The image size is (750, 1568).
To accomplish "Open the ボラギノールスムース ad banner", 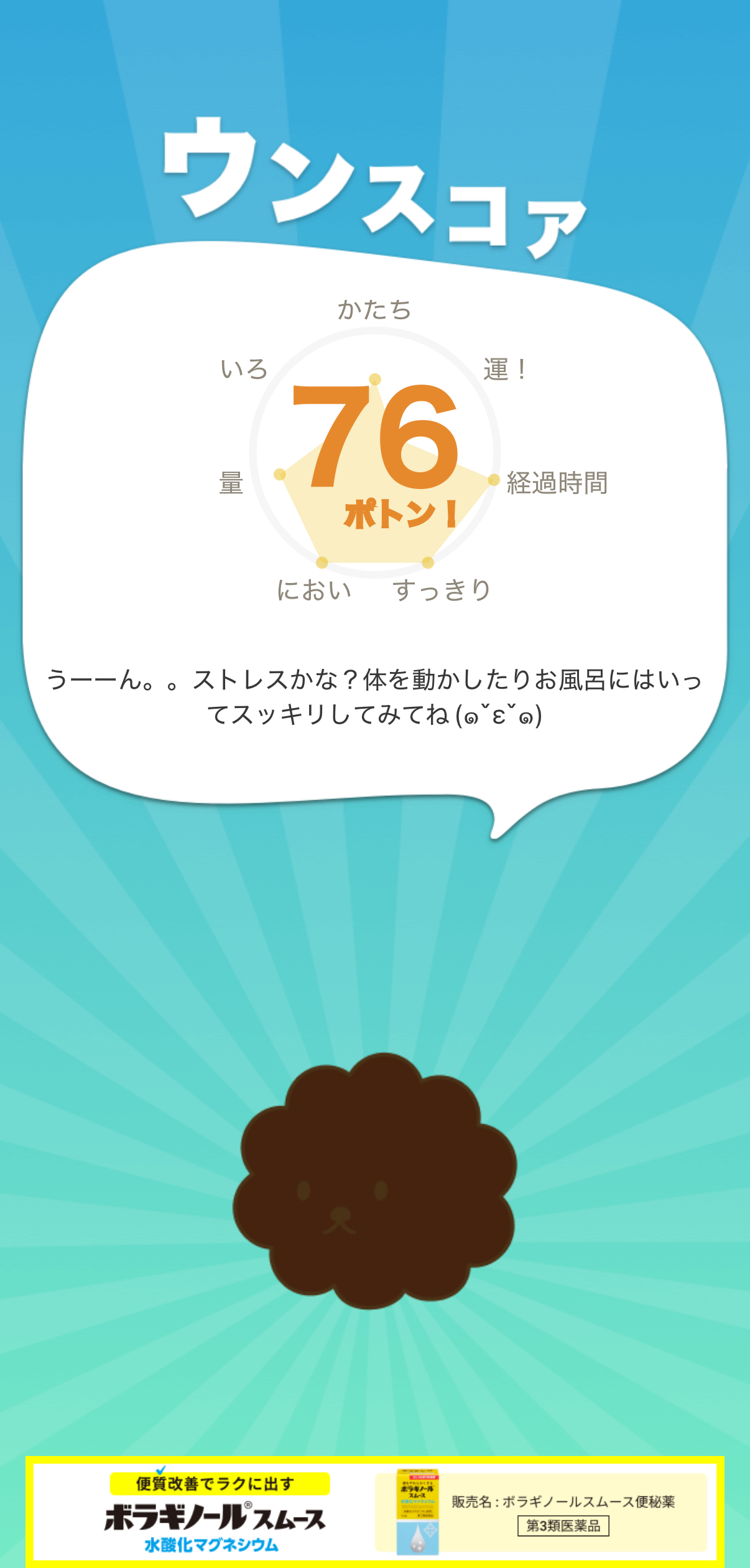I will 375,1511.
